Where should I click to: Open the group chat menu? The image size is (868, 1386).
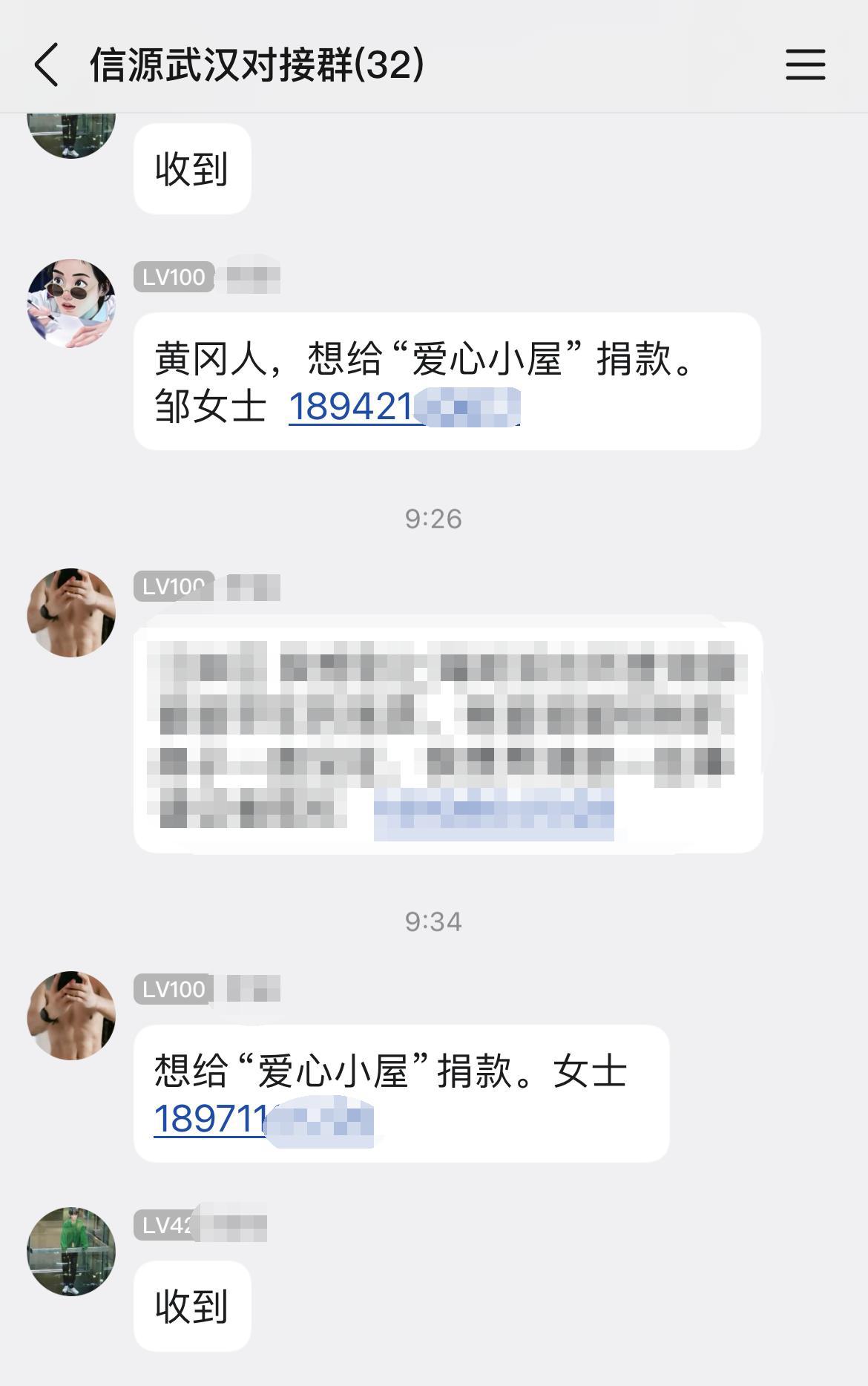[x=805, y=65]
